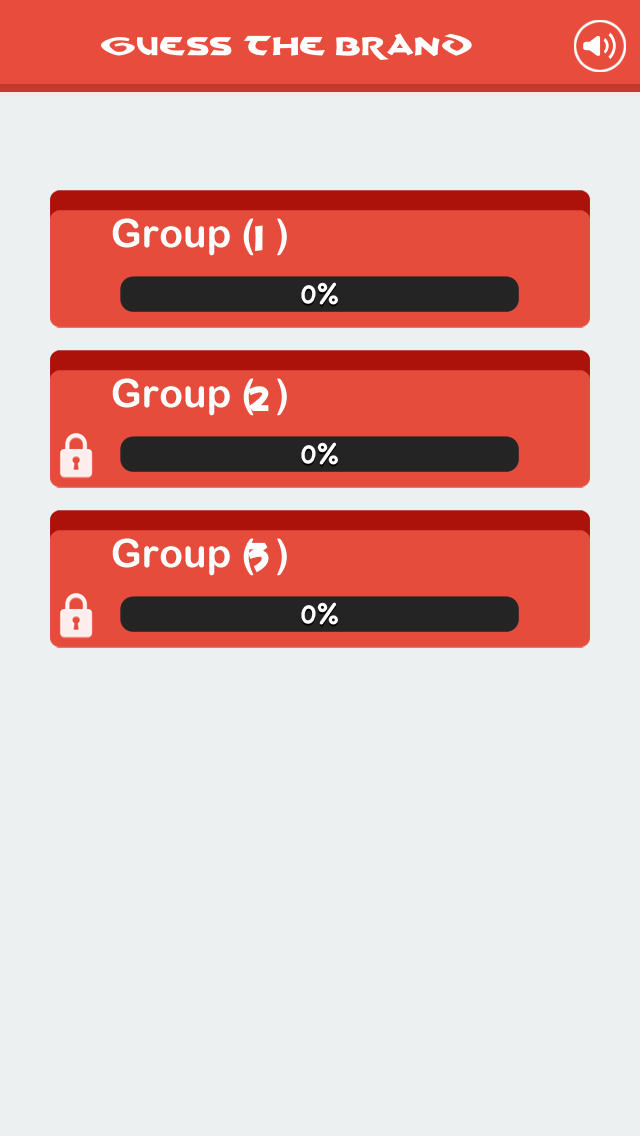
Task: Select the locked Group (2) card
Action: point(320,419)
